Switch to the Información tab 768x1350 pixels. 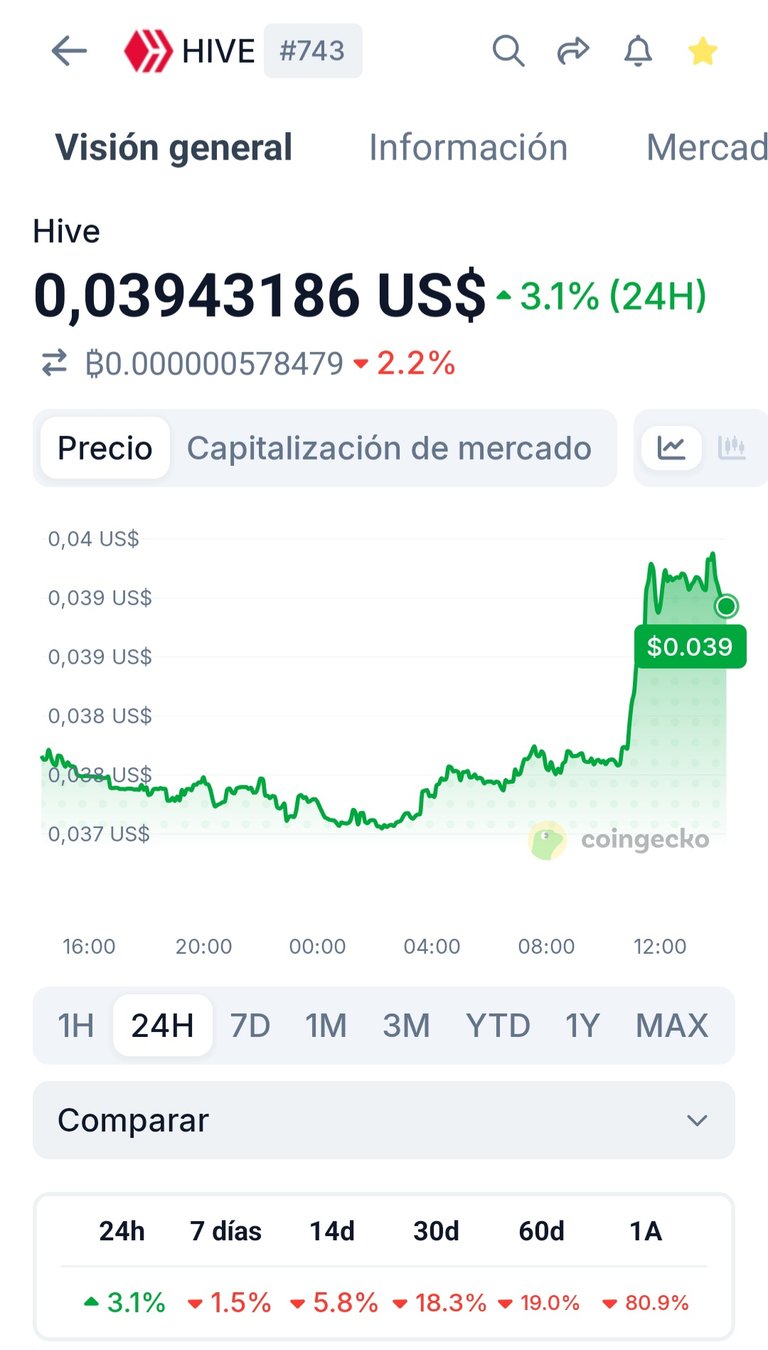tap(468, 147)
